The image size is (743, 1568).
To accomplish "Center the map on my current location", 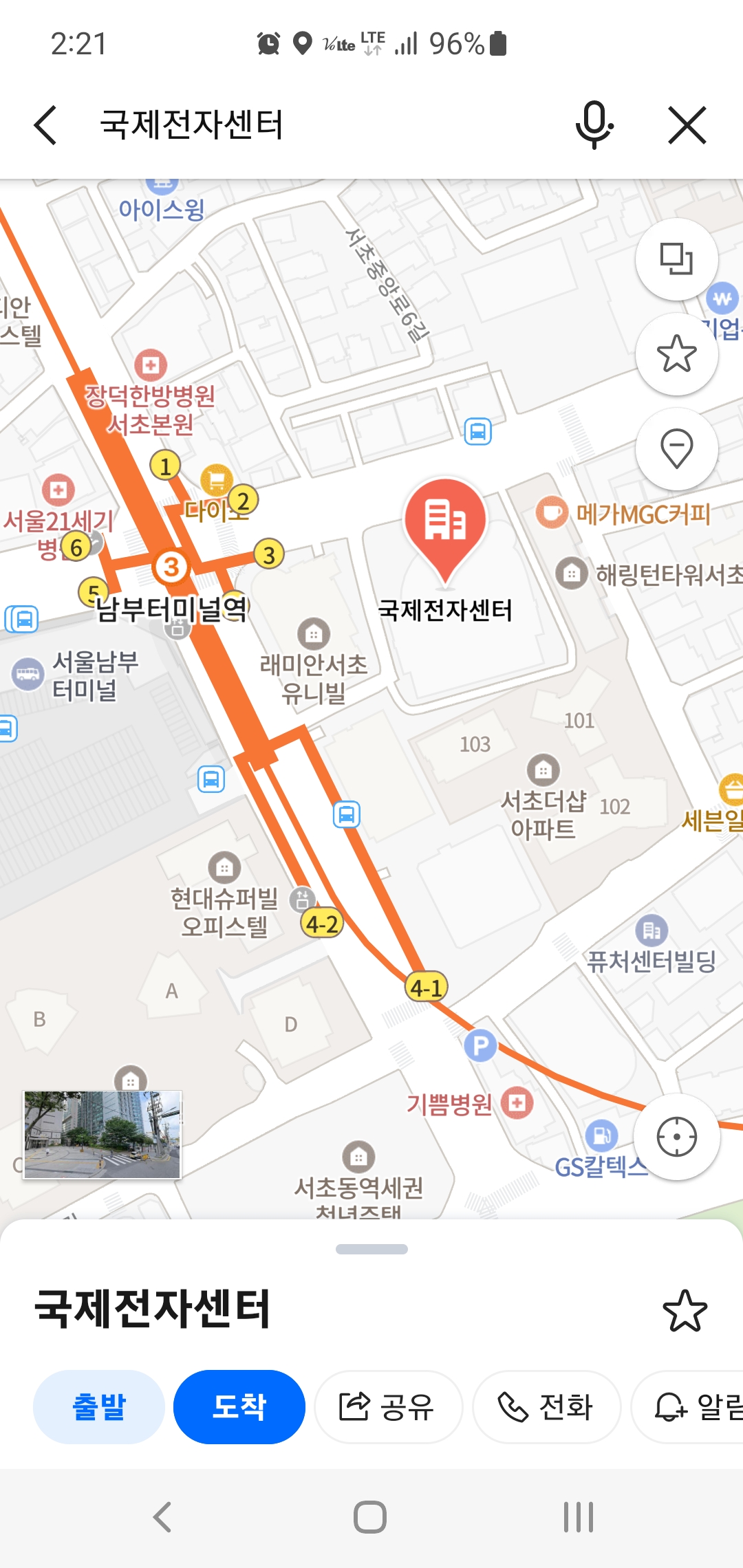I will [676, 1137].
